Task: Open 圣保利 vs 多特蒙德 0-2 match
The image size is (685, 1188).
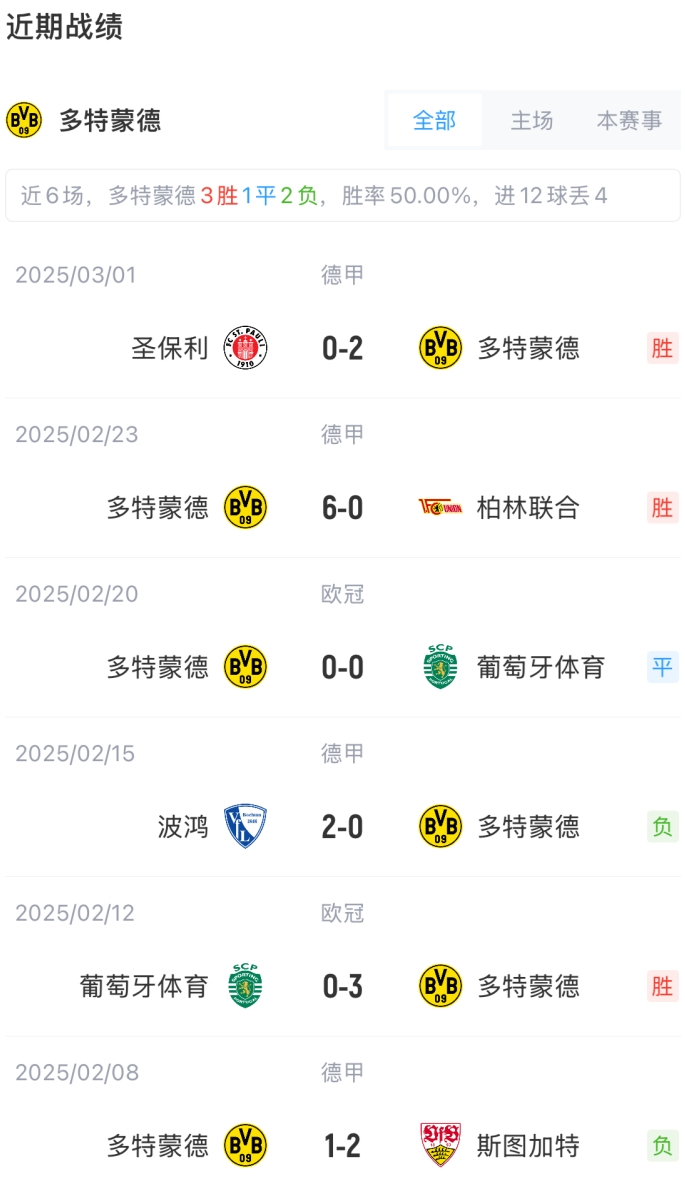Action: [342, 348]
